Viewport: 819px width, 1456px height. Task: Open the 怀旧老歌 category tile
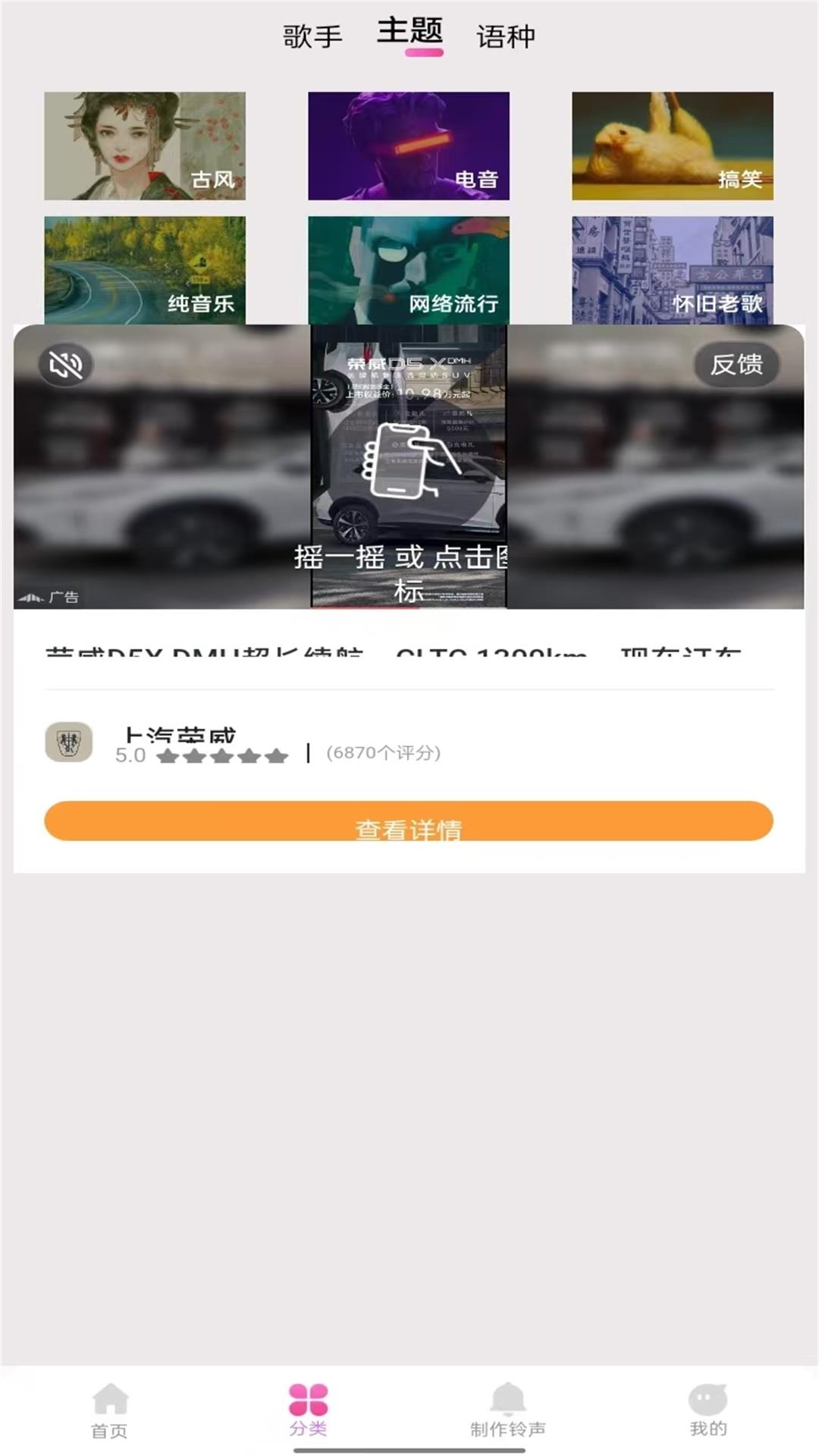click(673, 270)
